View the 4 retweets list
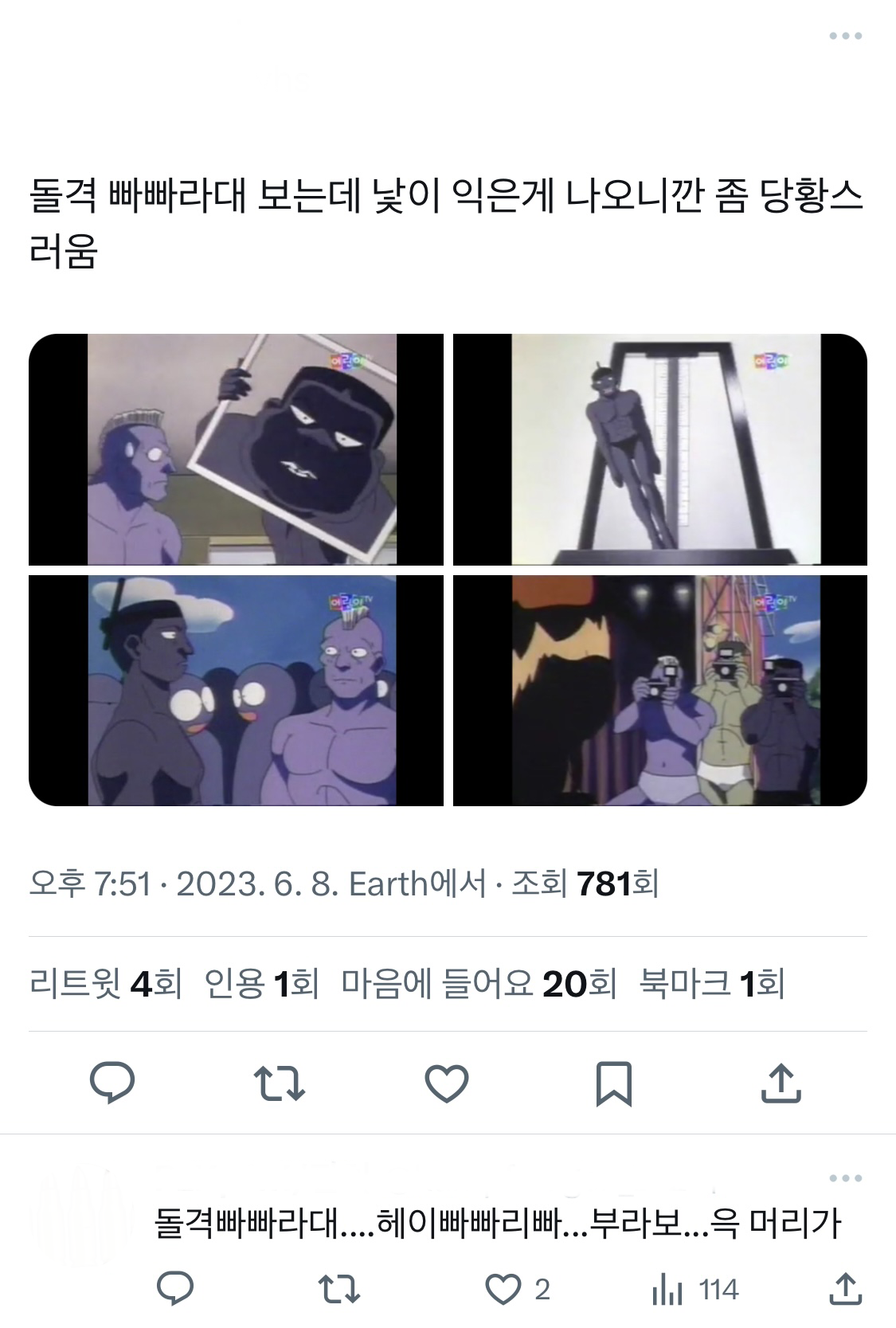This screenshot has width=896, height=1328. (105, 984)
